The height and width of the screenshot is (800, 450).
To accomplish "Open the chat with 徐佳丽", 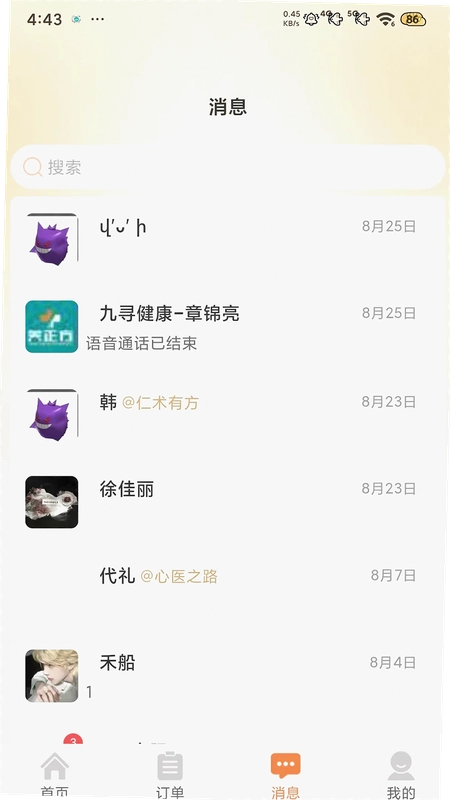I will click(x=228, y=502).
